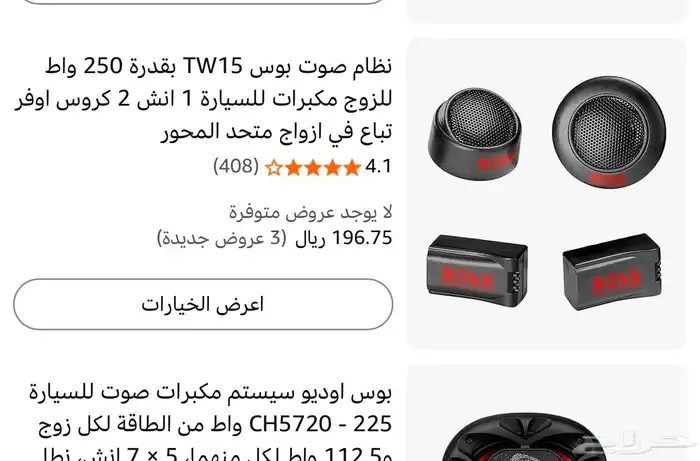View the 408 ratings for Boss TW15
Viewport: 700px width, 461px height.
[236, 167]
